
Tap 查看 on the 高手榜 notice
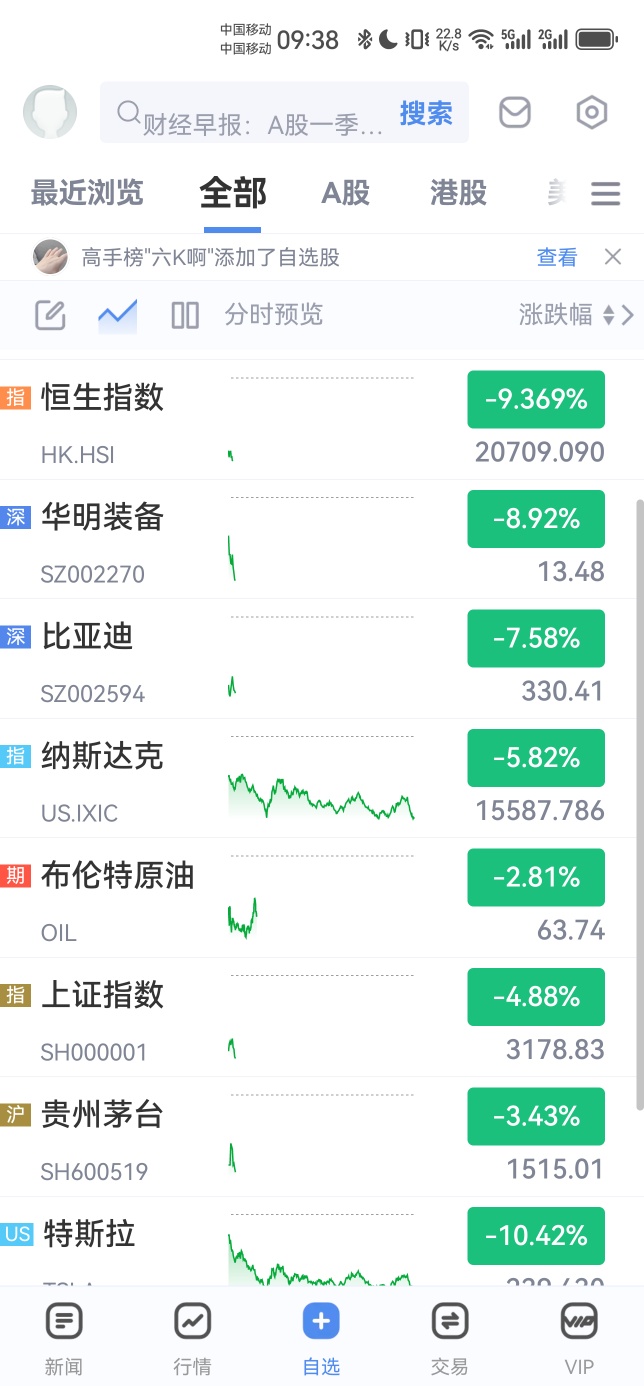(557, 257)
